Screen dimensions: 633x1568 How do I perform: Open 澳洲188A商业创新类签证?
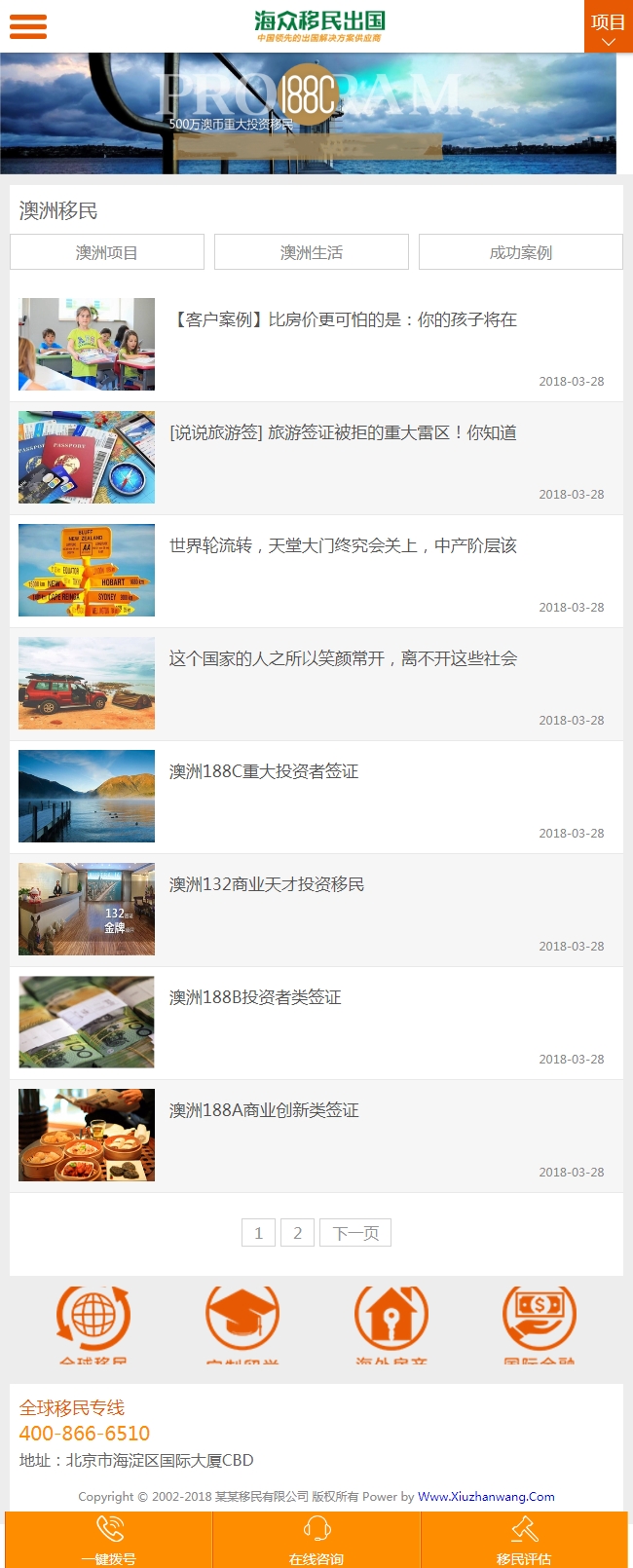pyautogui.click(x=264, y=1110)
